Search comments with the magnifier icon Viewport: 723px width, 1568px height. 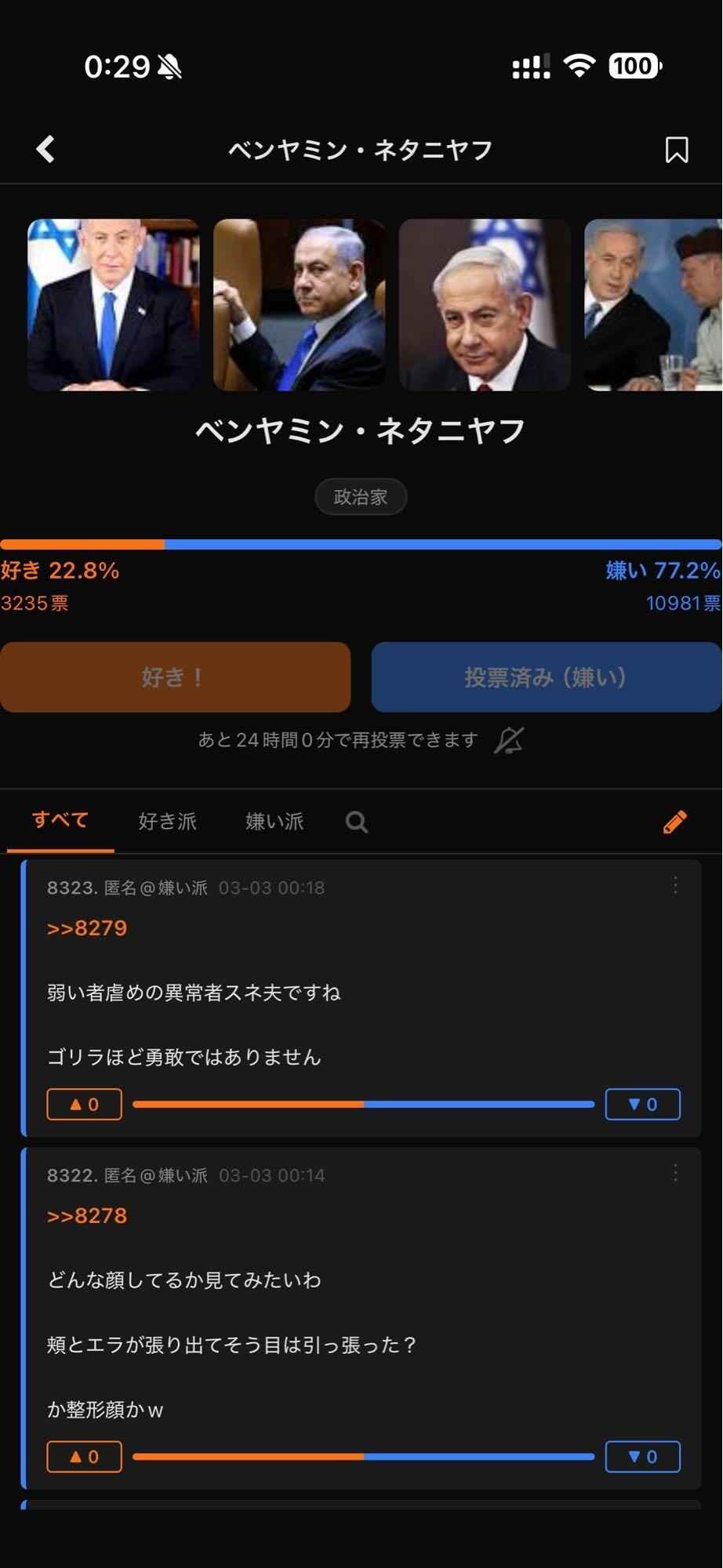coord(357,822)
